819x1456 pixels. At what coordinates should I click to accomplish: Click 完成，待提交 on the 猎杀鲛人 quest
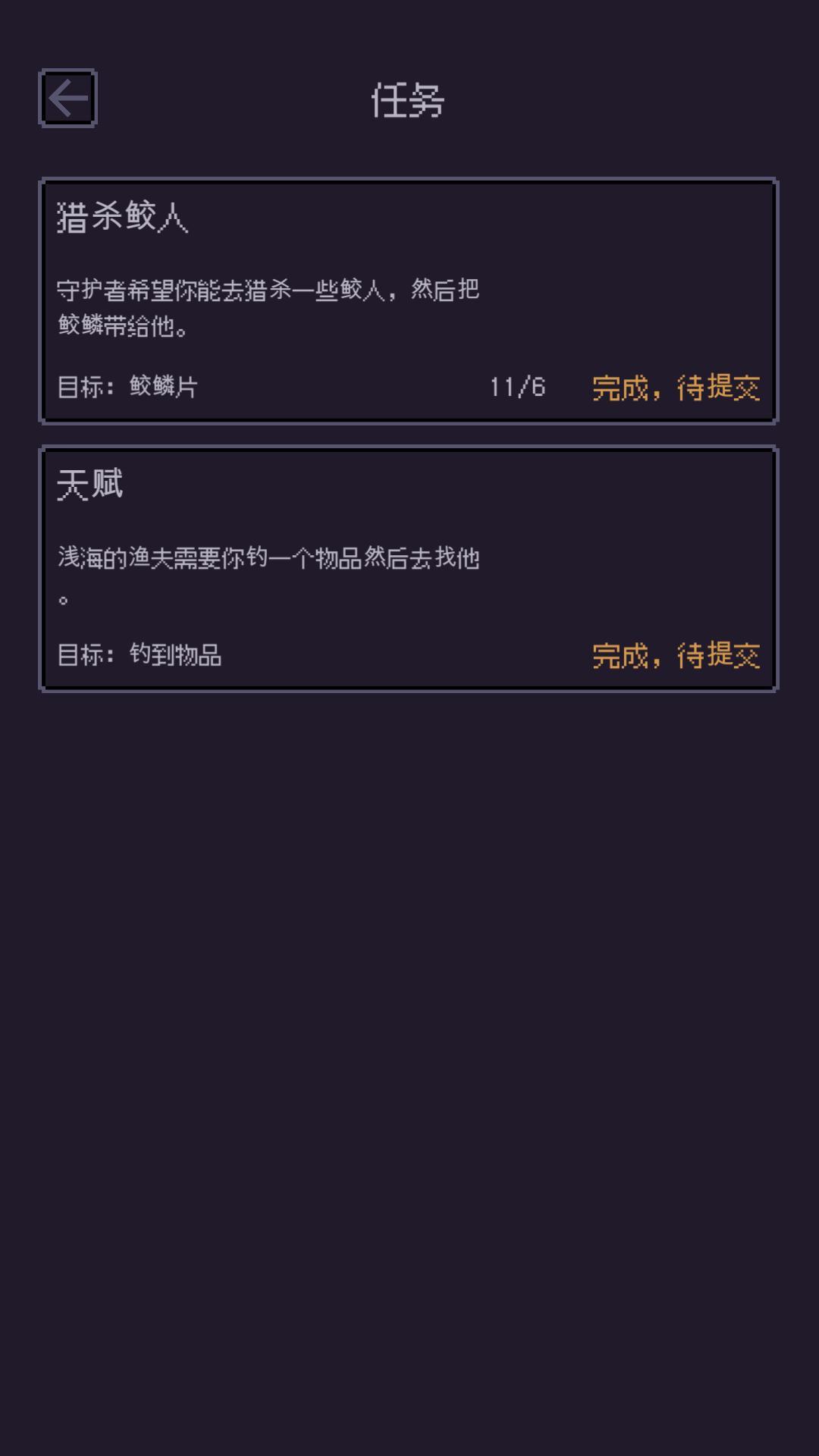coord(676,388)
